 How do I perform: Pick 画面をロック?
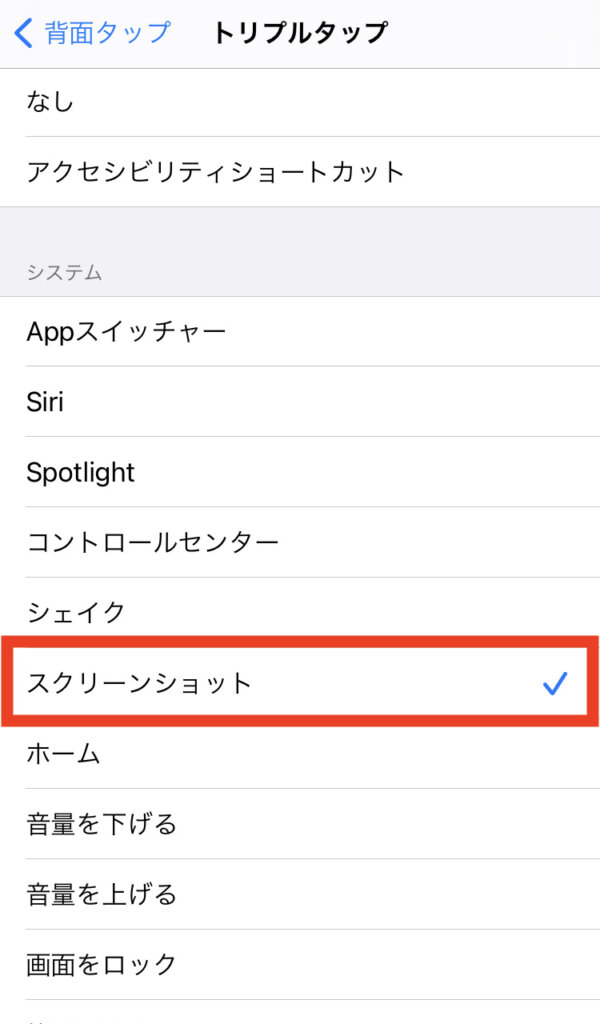300,965
